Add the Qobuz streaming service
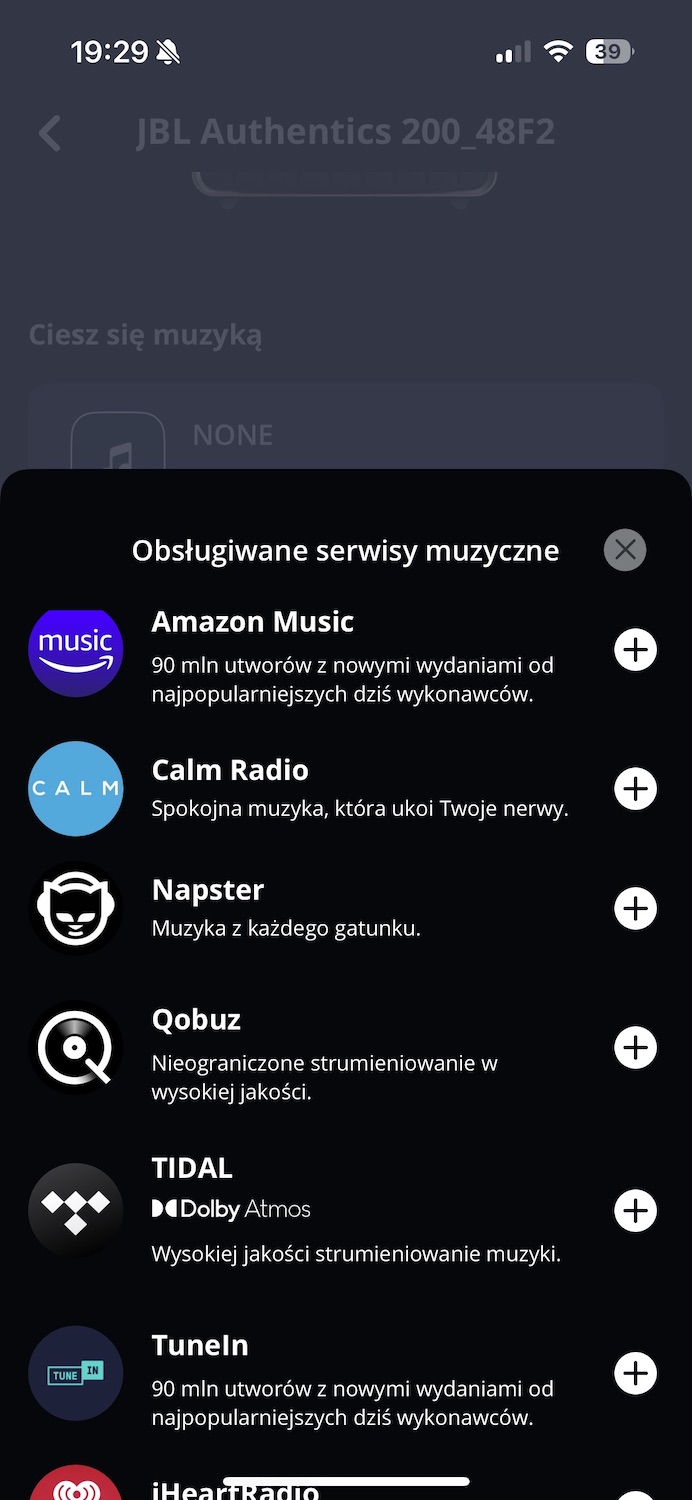The width and height of the screenshot is (692, 1500). (635, 1048)
